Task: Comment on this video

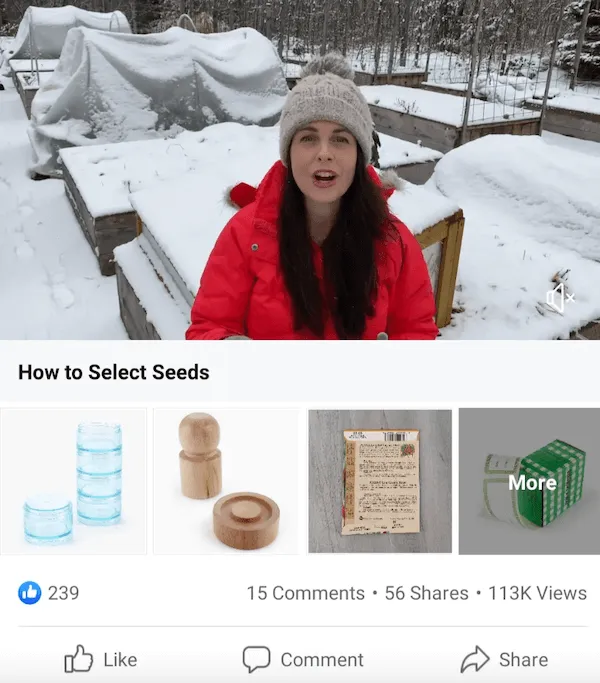Action: tap(303, 659)
